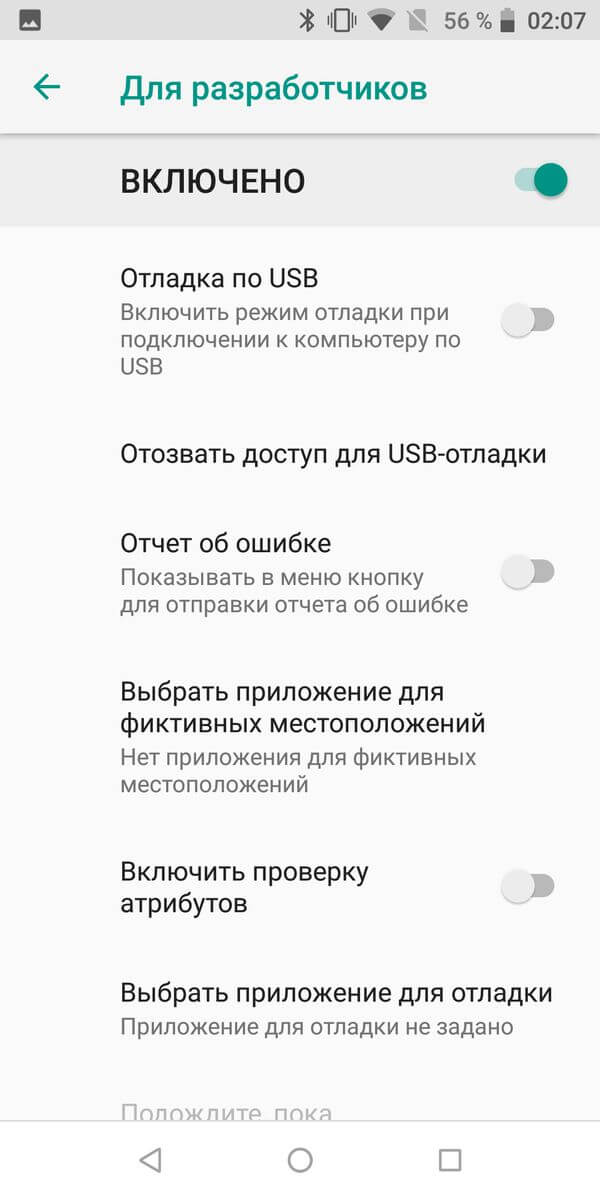This screenshot has height=1200, width=600.
Task: Open Выбрать приложение для отладки
Action: click(336, 1009)
